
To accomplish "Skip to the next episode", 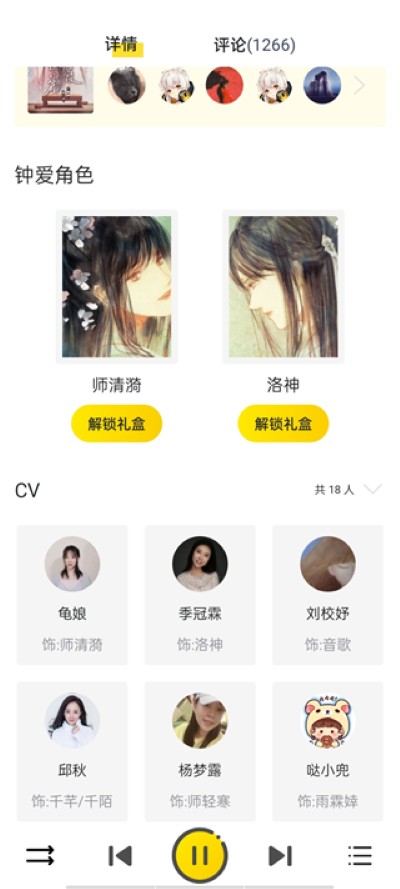I will (x=280, y=856).
